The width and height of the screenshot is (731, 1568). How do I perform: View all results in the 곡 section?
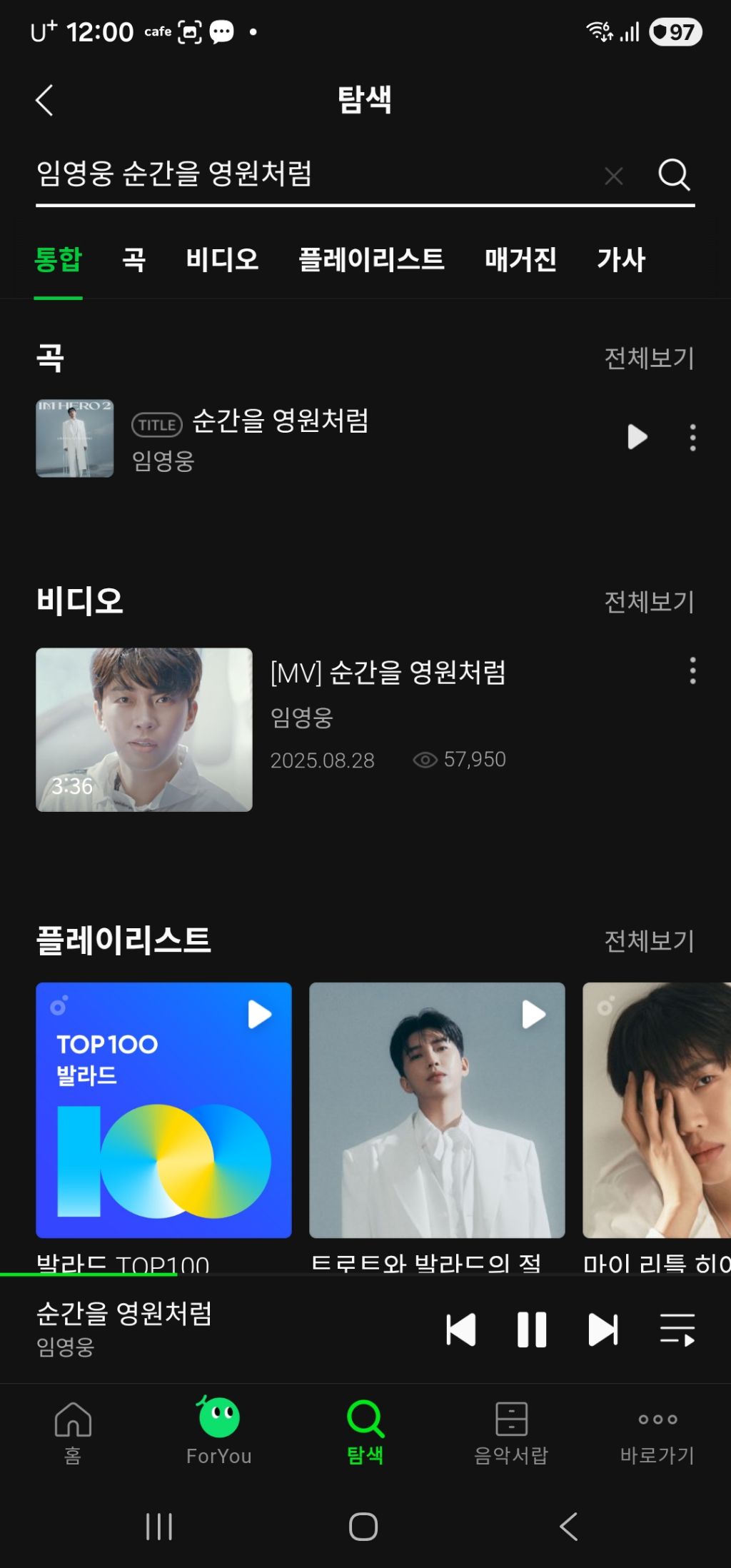[649, 358]
